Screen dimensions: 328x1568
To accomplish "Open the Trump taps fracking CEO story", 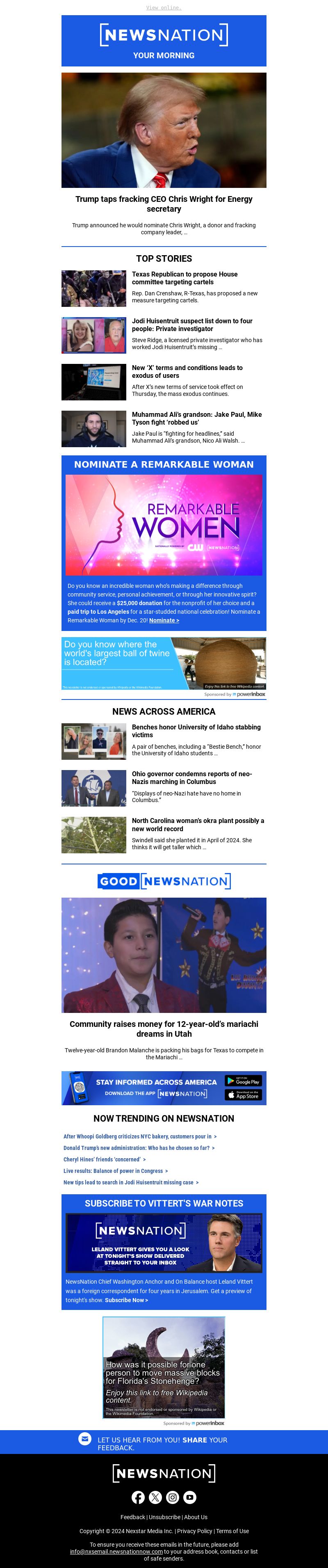I will click(x=164, y=203).
